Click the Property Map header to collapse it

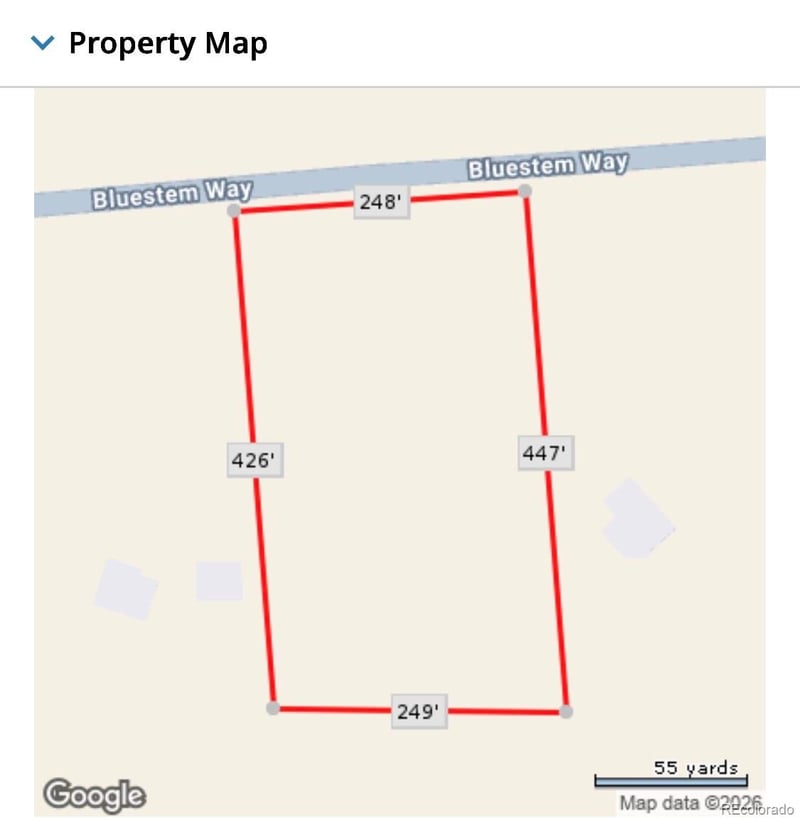pyautogui.click(x=167, y=44)
